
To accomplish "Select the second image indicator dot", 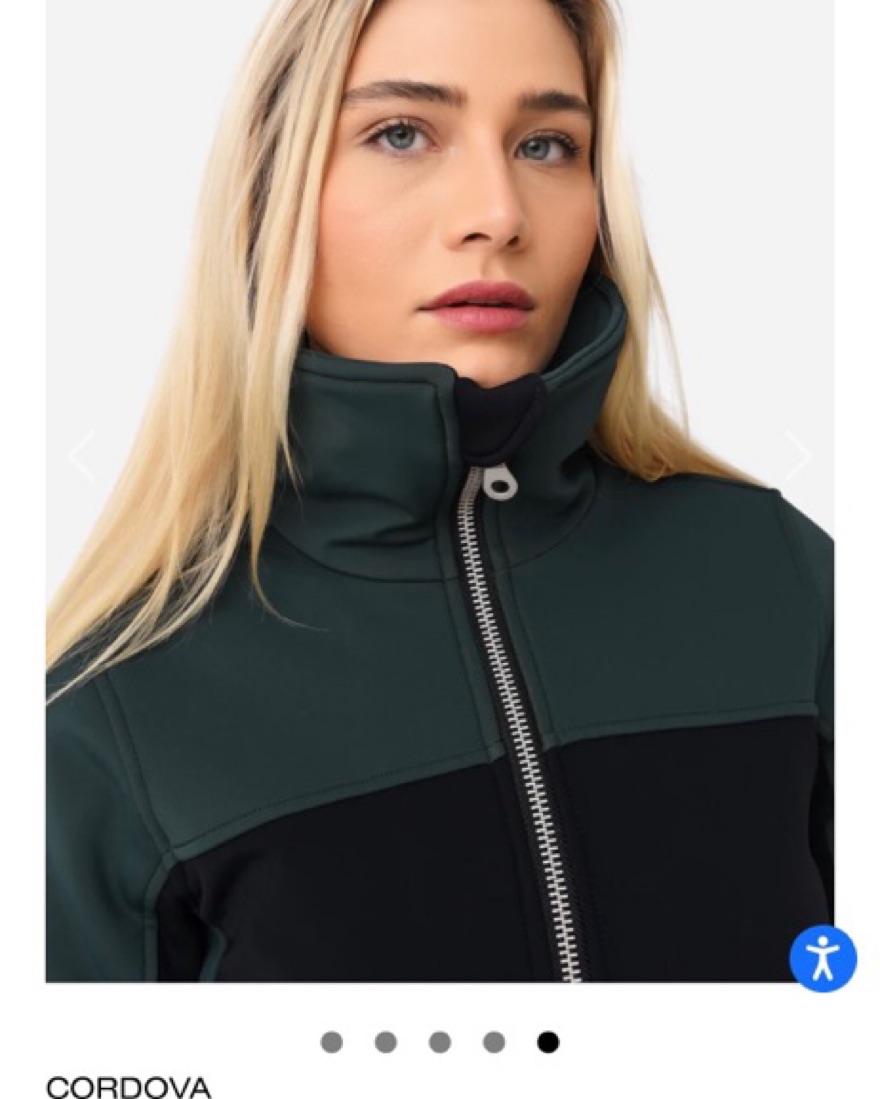I will (386, 1042).
